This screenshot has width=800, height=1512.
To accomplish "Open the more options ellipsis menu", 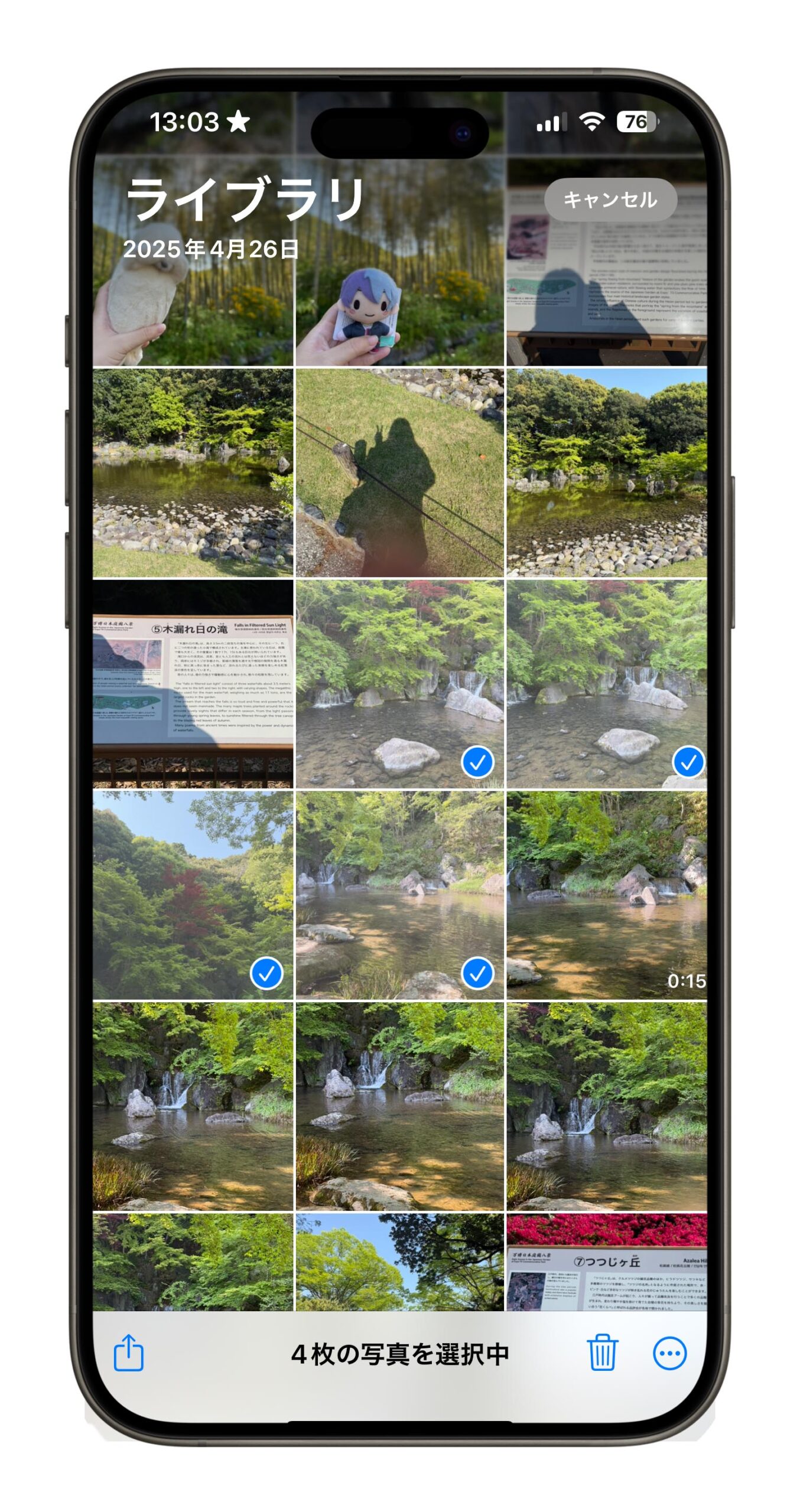I will pyautogui.click(x=669, y=1352).
